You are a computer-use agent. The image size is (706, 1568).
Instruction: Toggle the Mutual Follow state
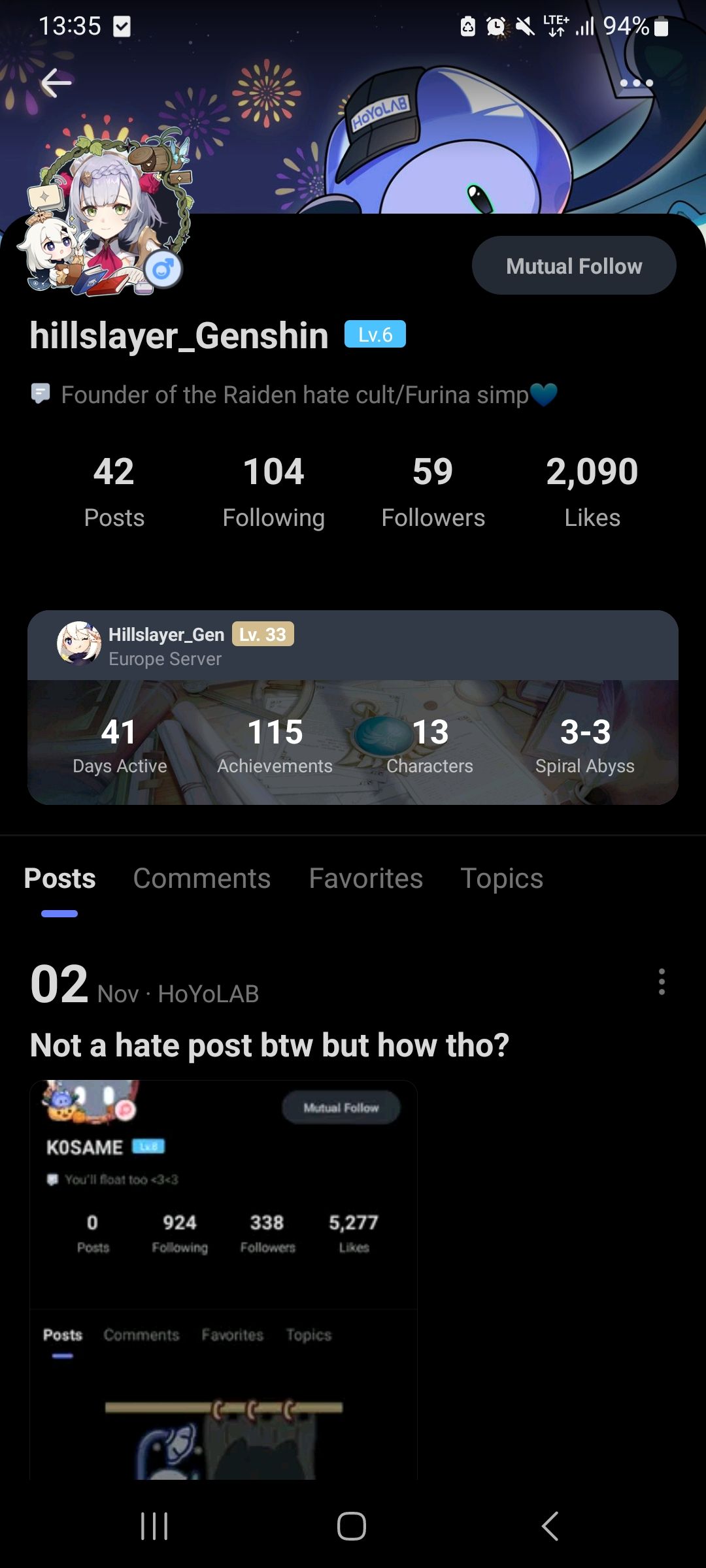click(573, 265)
